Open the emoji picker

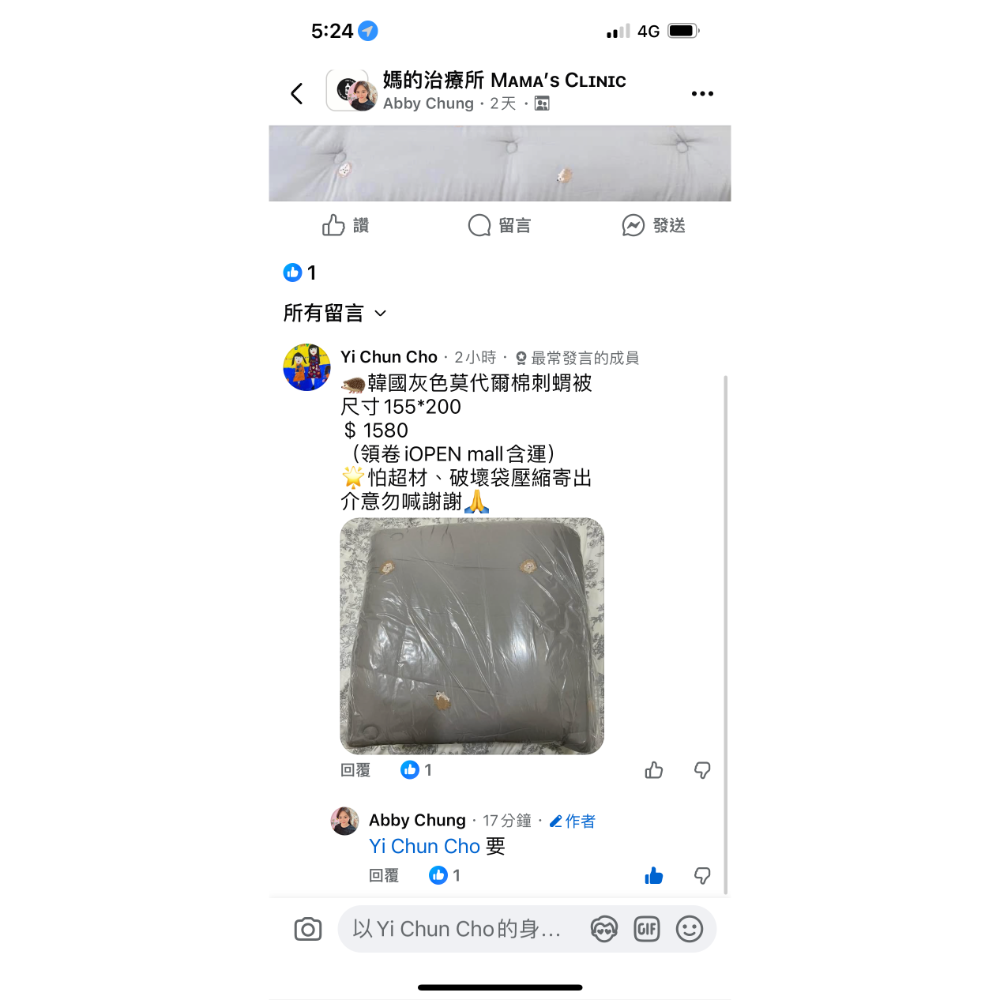click(690, 930)
